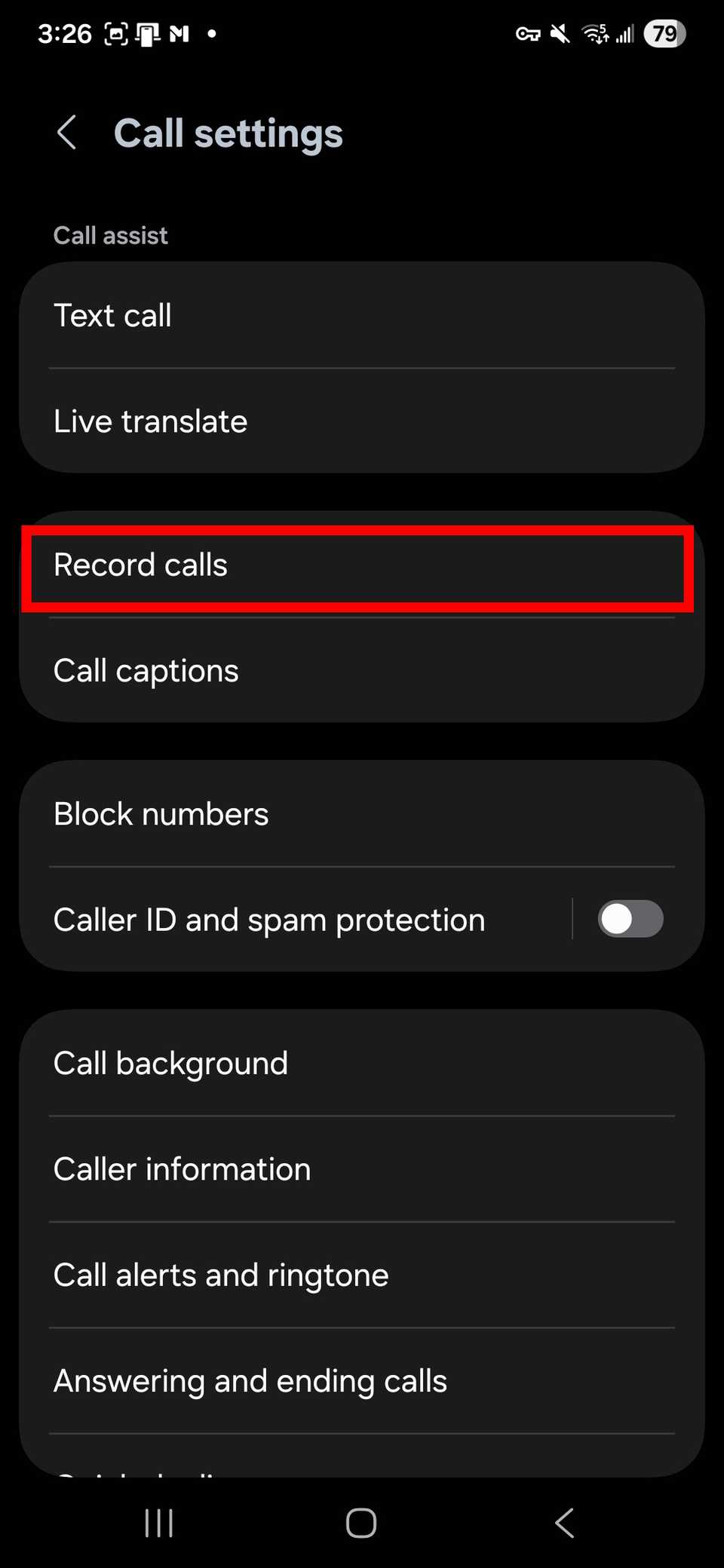Tap the muted sound icon in status bar
This screenshot has height=1568, width=724.
(x=558, y=33)
